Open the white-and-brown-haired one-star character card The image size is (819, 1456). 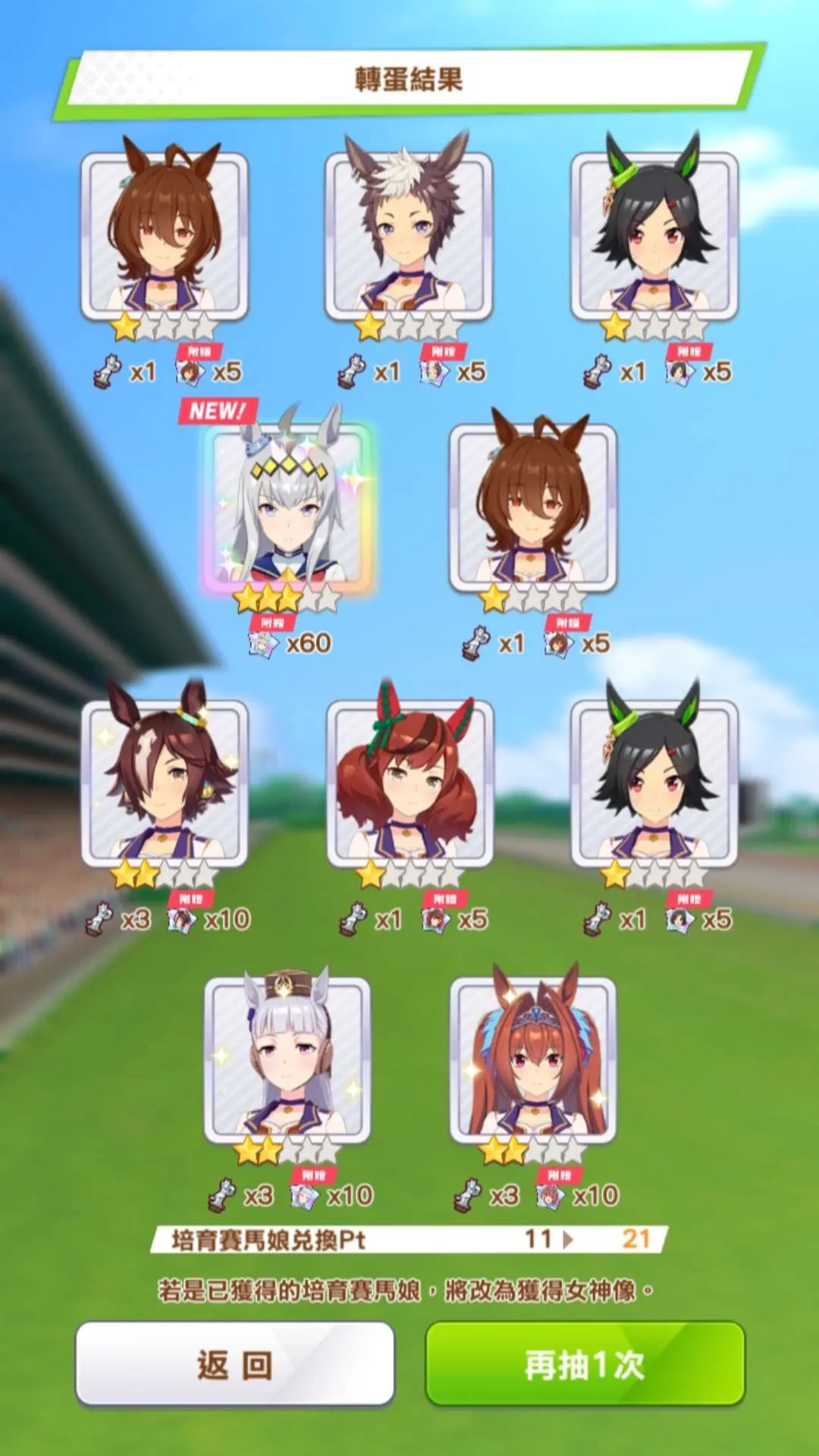[x=409, y=235]
